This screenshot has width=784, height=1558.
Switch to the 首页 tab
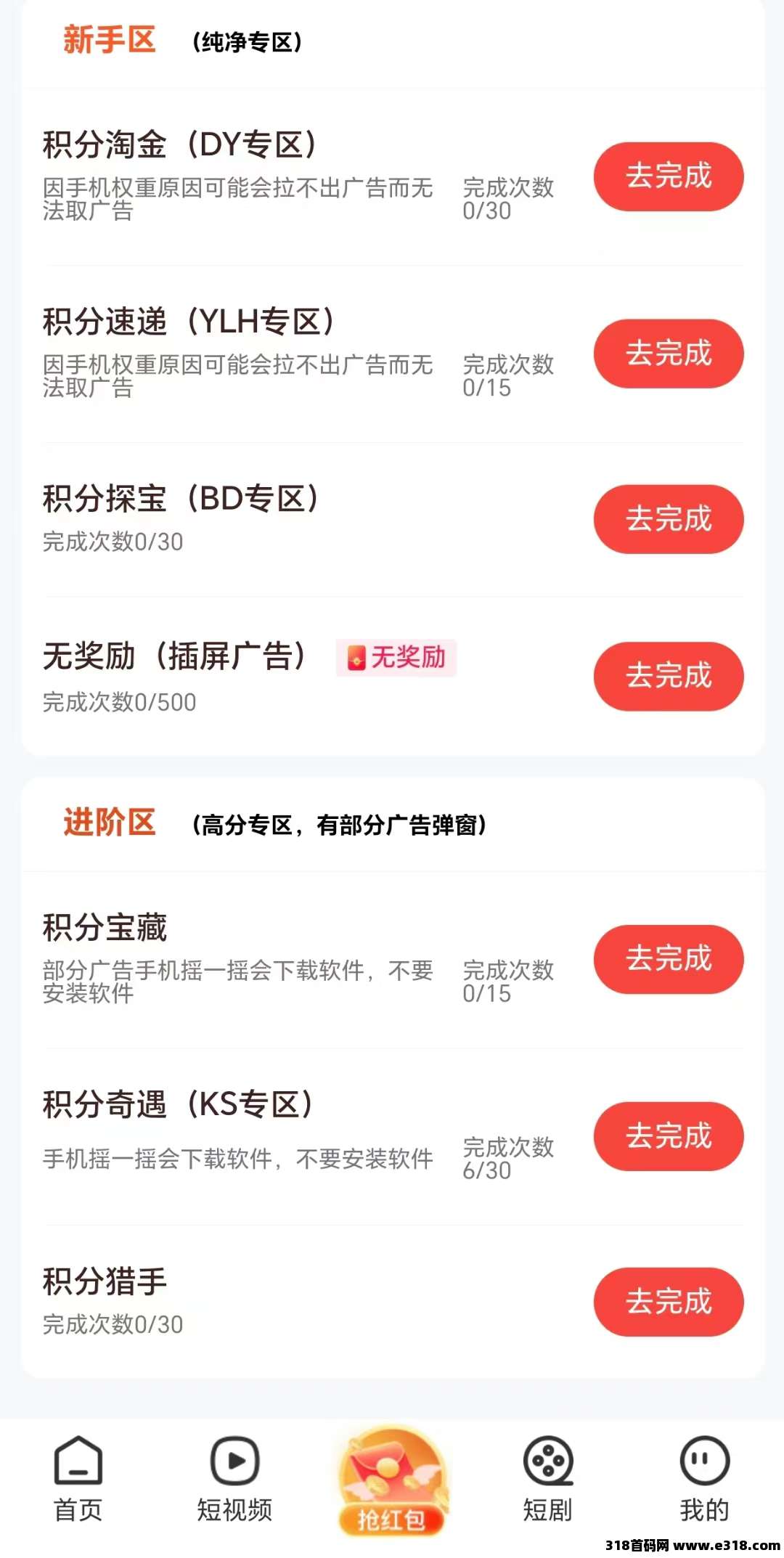point(78,1478)
